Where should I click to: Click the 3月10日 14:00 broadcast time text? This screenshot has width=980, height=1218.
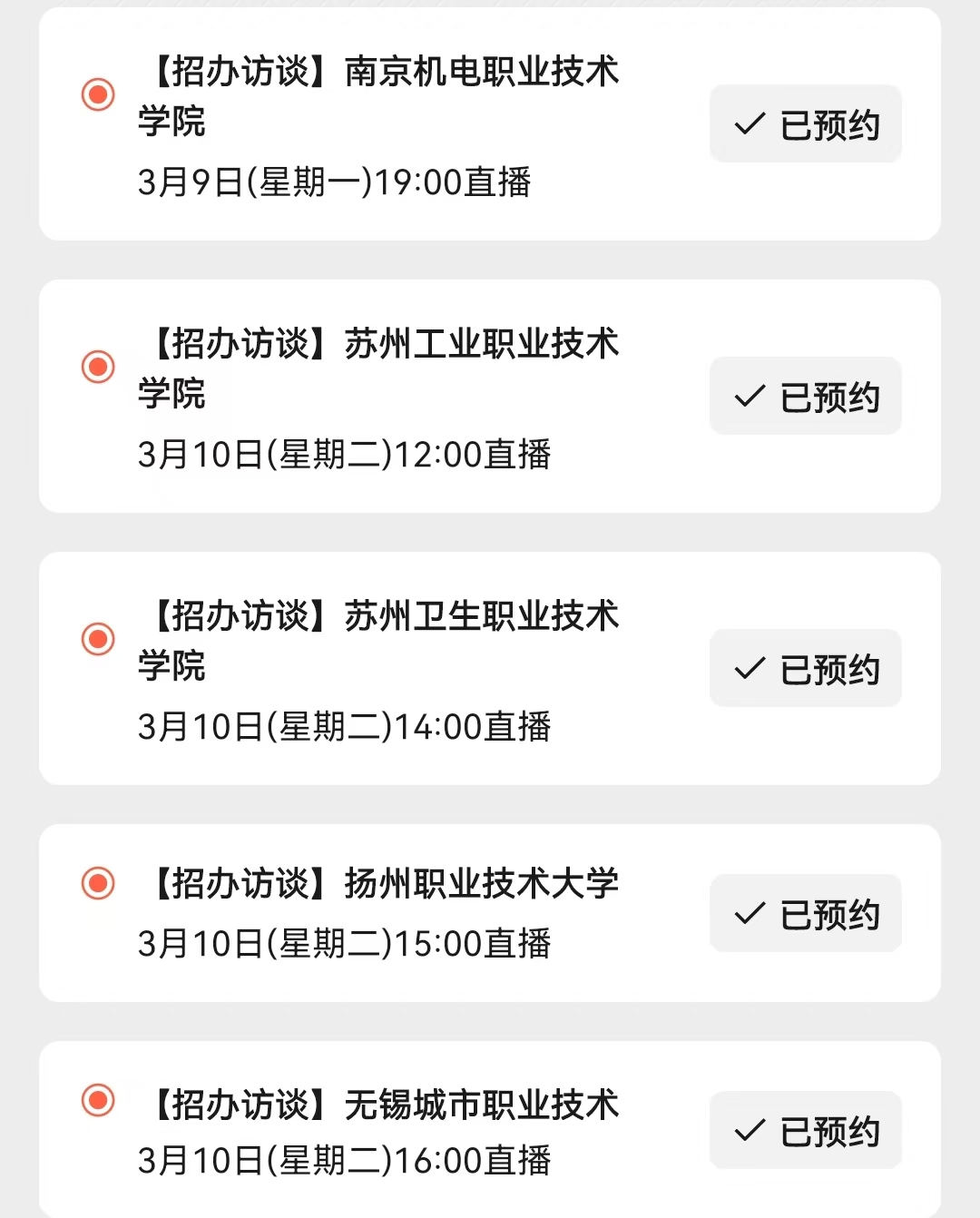click(345, 726)
